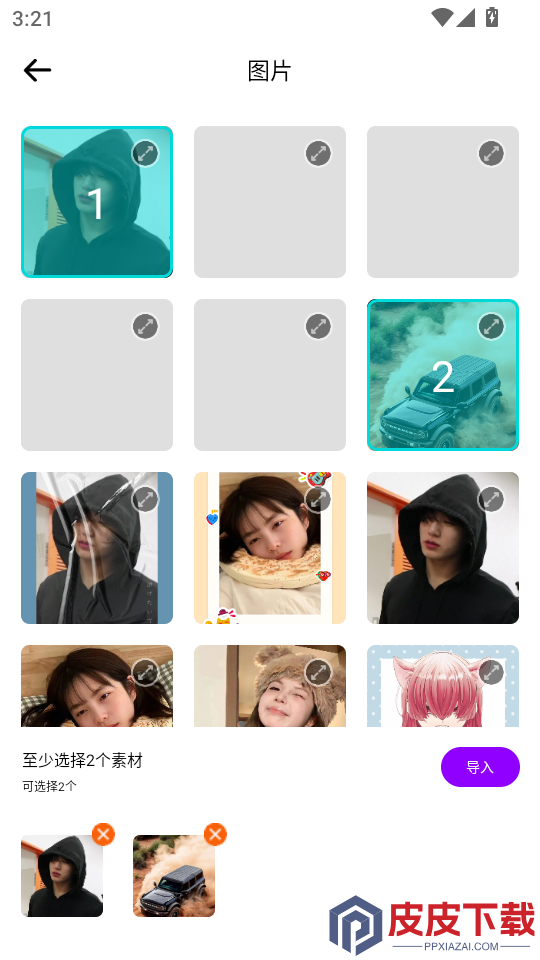This screenshot has height=960, width=540.
Task: Remove the black jeep from selected materials
Action: pyautogui.click(x=216, y=834)
